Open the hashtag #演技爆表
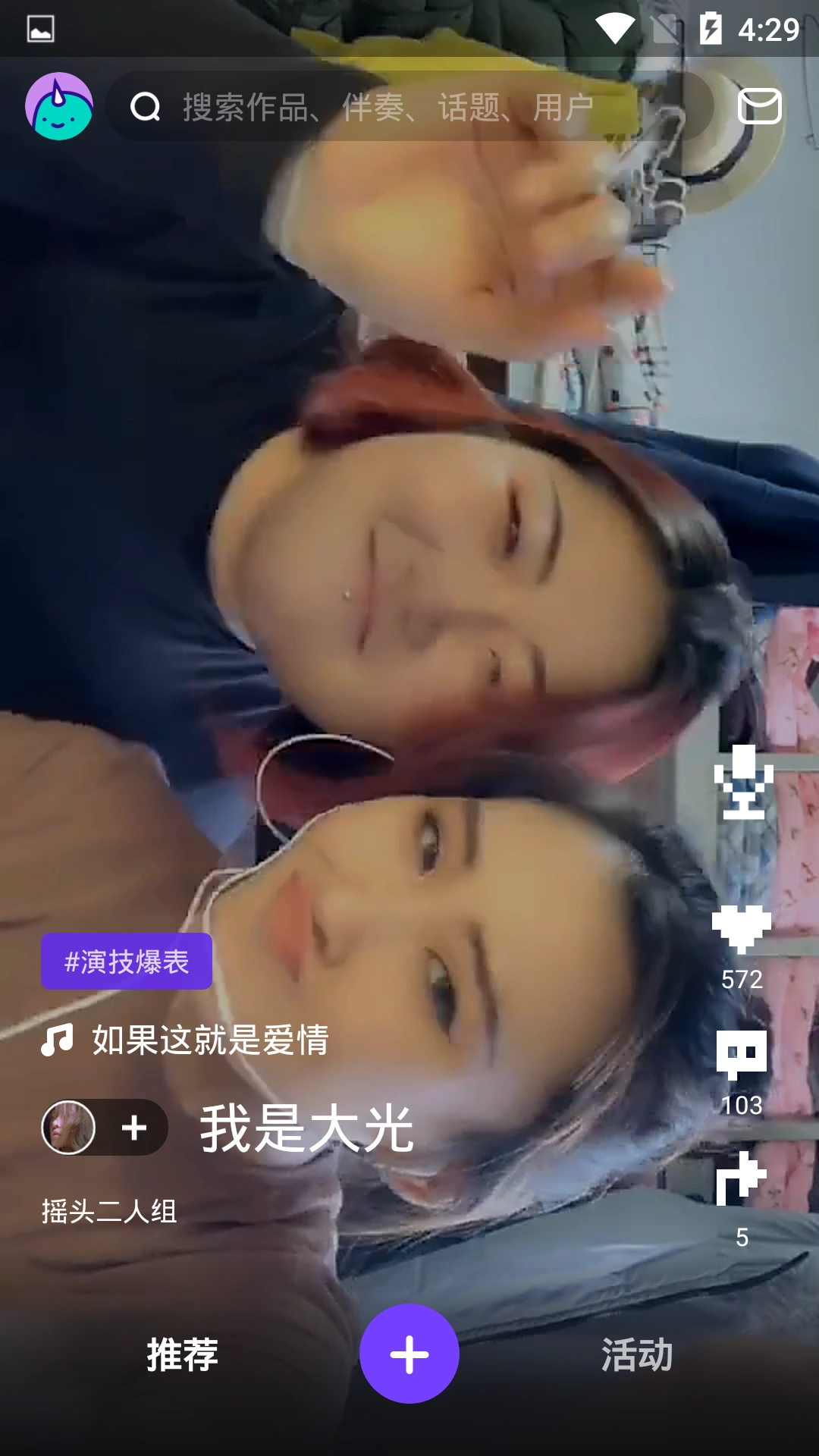This screenshot has height=1456, width=819. click(x=125, y=961)
